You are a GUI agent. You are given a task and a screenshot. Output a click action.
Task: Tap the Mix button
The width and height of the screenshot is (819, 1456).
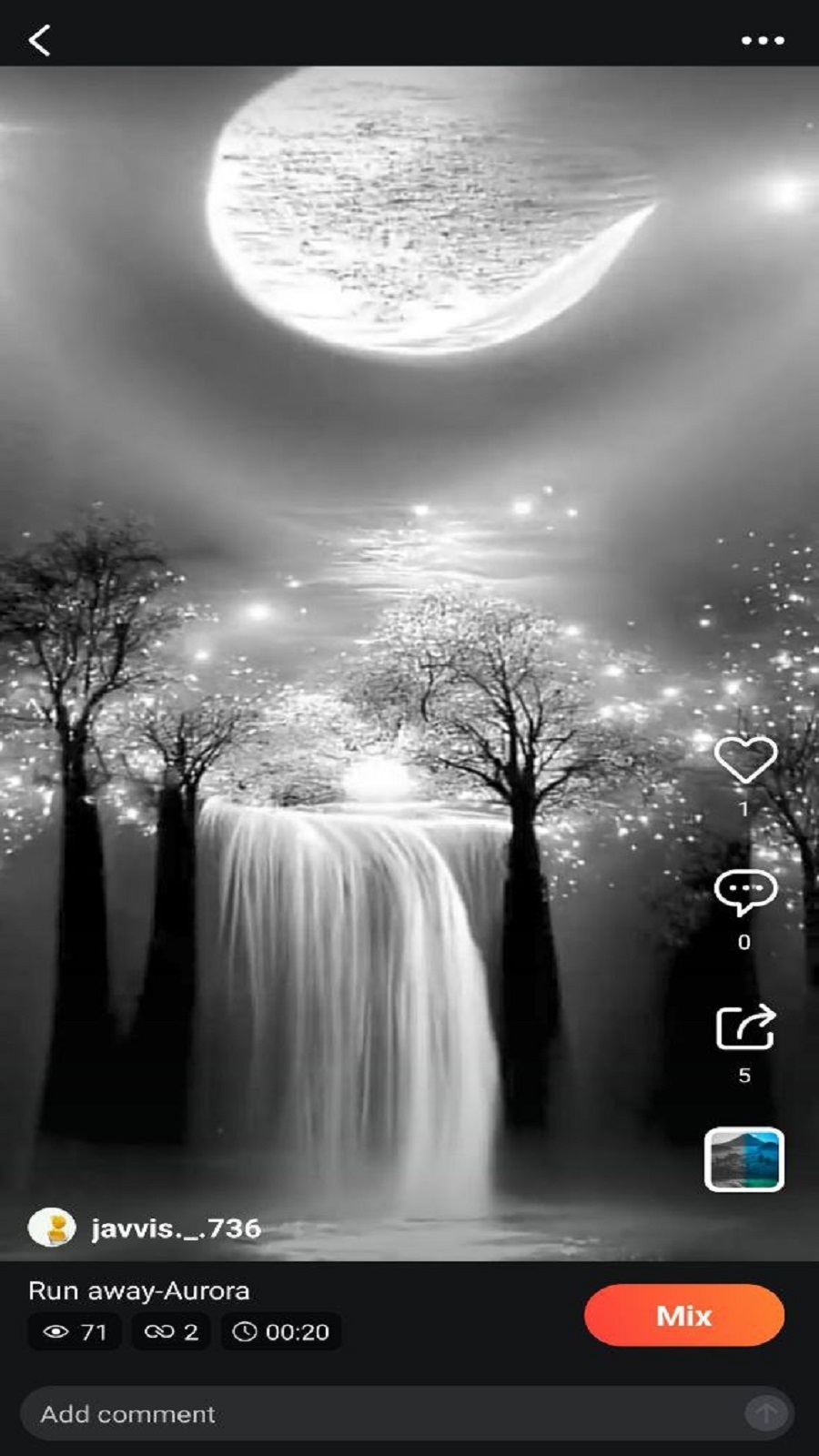click(683, 1315)
